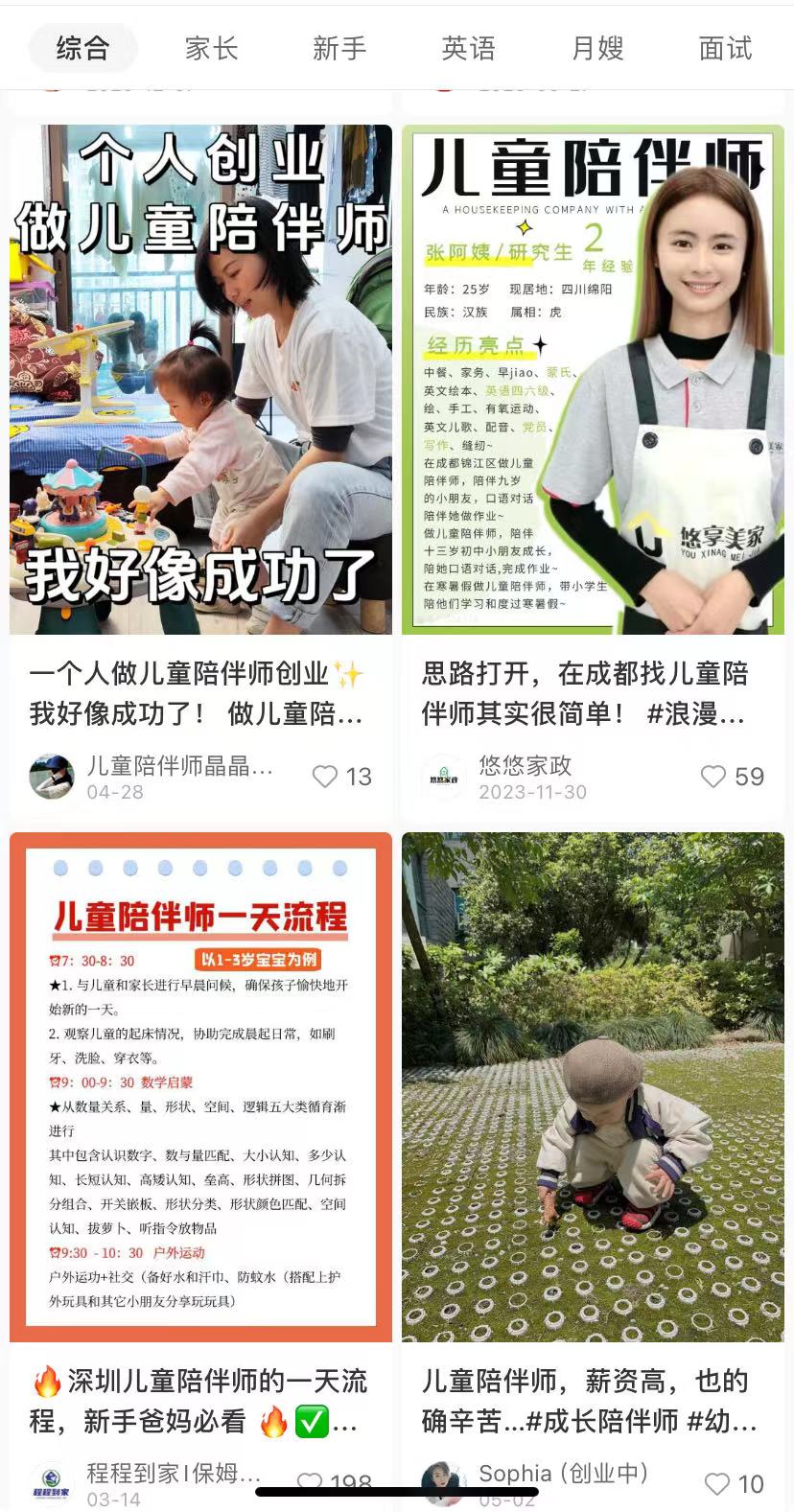Screen dimensions: 794x1512
Task: Open the title 思路打开，在成都找儿童陪伴师
Action: 585,693
